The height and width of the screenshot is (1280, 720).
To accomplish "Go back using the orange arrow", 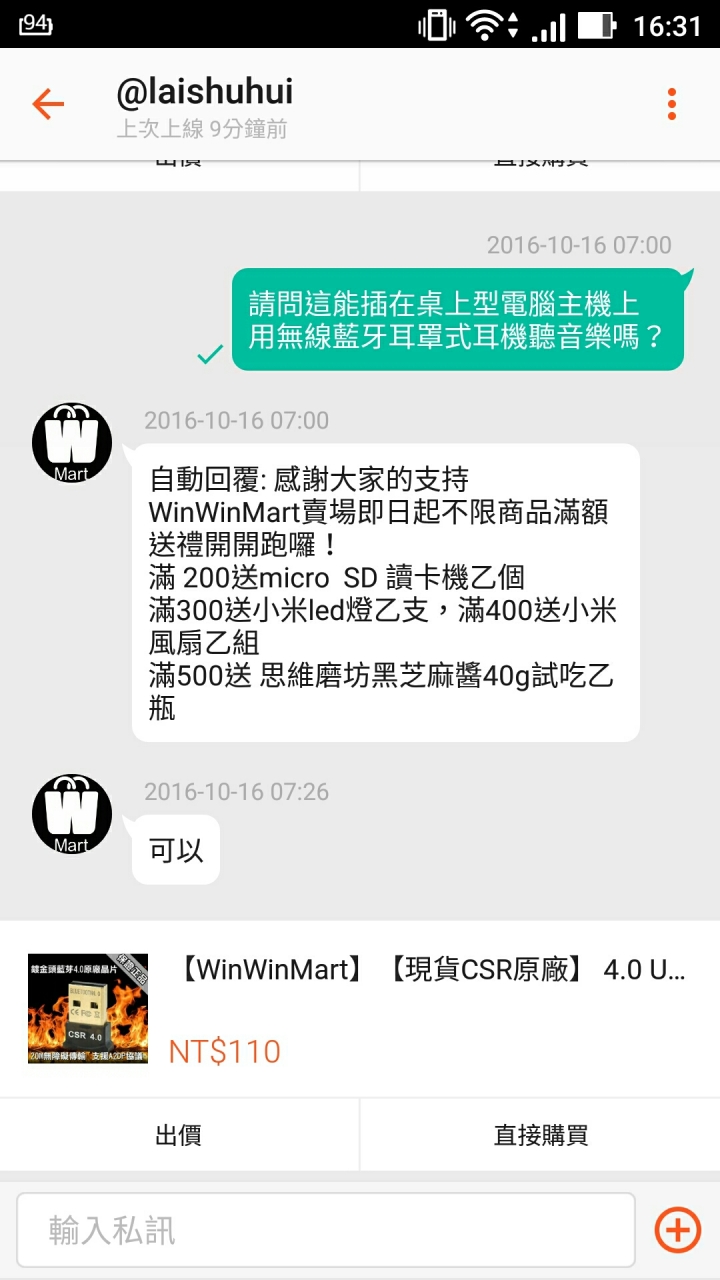I will [48, 104].
